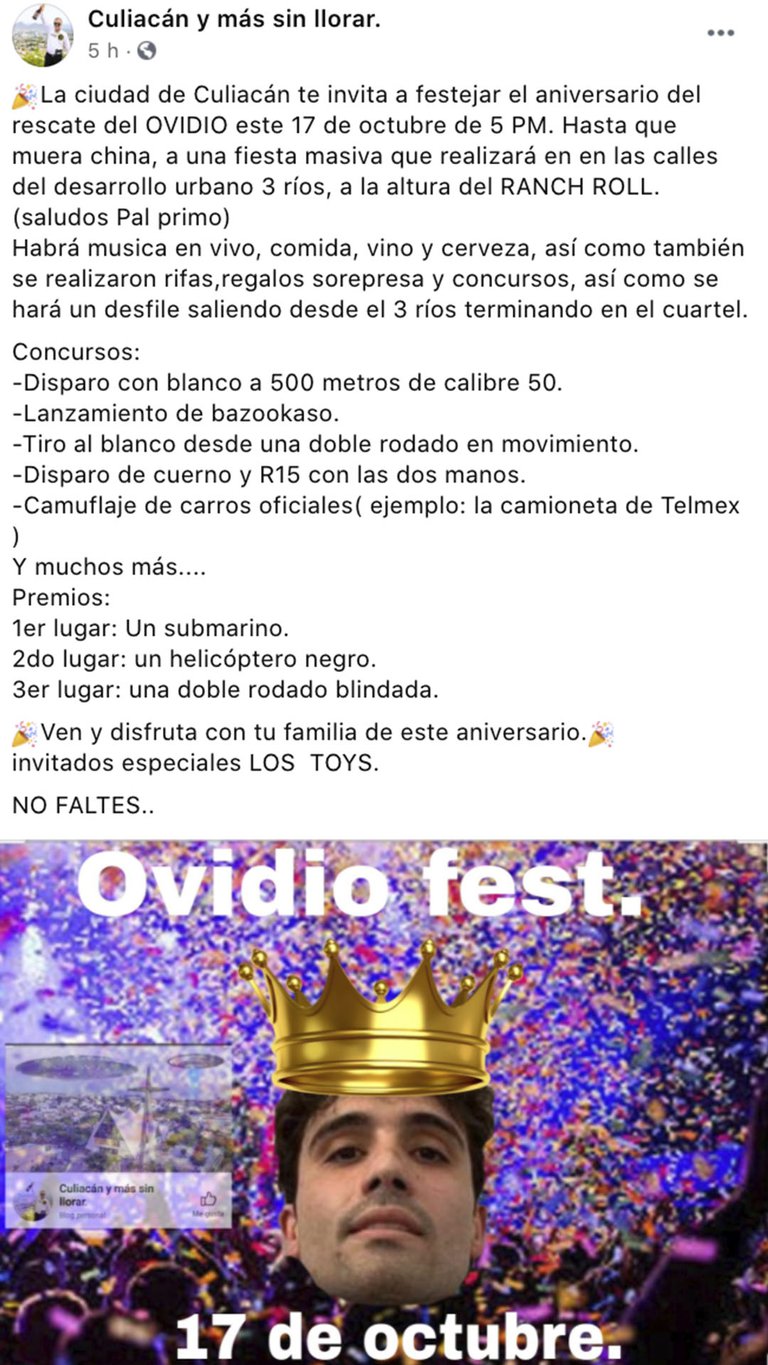Click the Ovidio fest image to enlarge
The width and height of the screenshot is (768, 1365).
pyautogui.click(x=384, y=1100)
